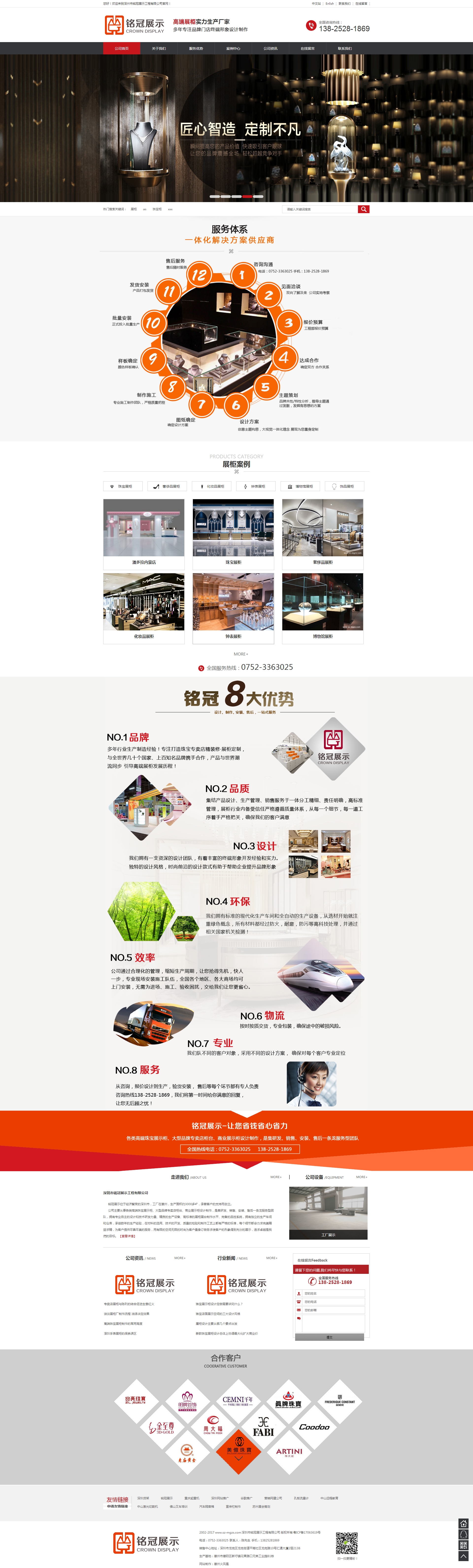The height and width of the screenshot is (1568, 473).
Task: Switch to the 案例中心 menu item
Action: (x=233, y=48)
